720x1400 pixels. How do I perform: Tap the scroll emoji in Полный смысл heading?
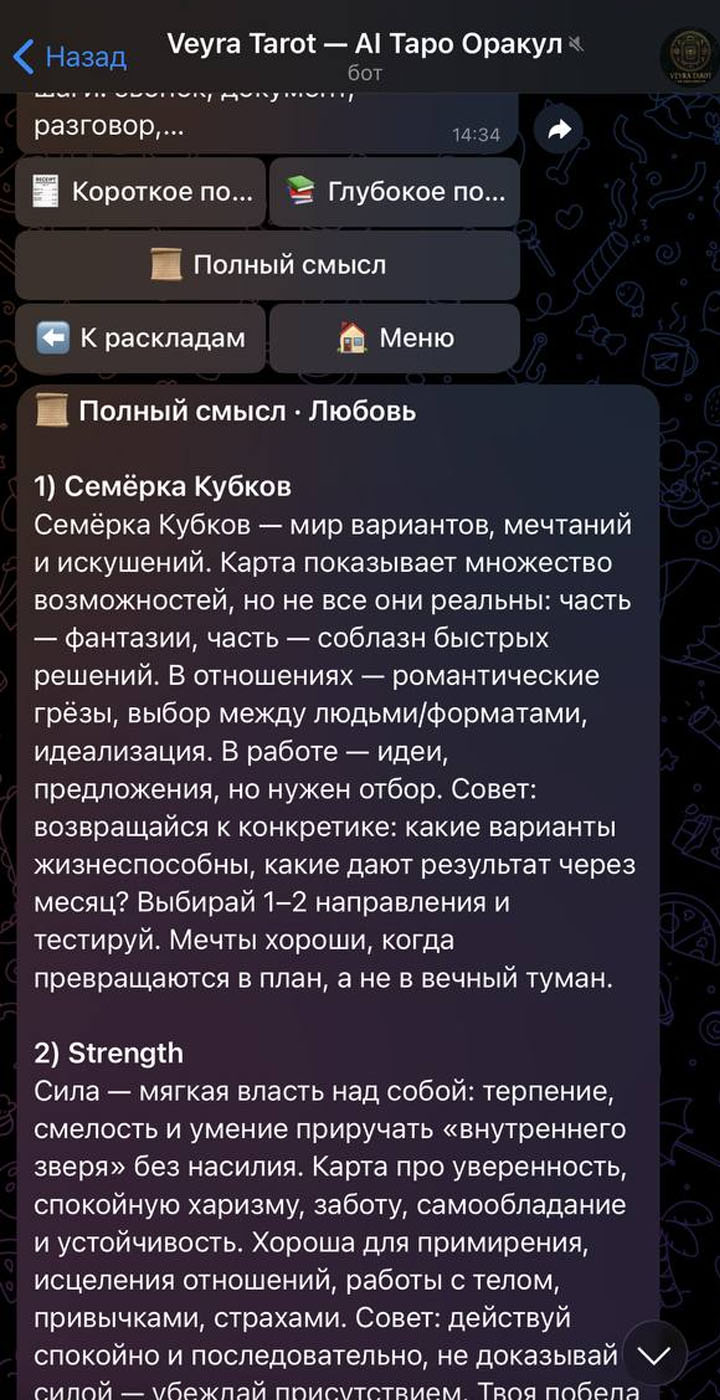(53, 410)
